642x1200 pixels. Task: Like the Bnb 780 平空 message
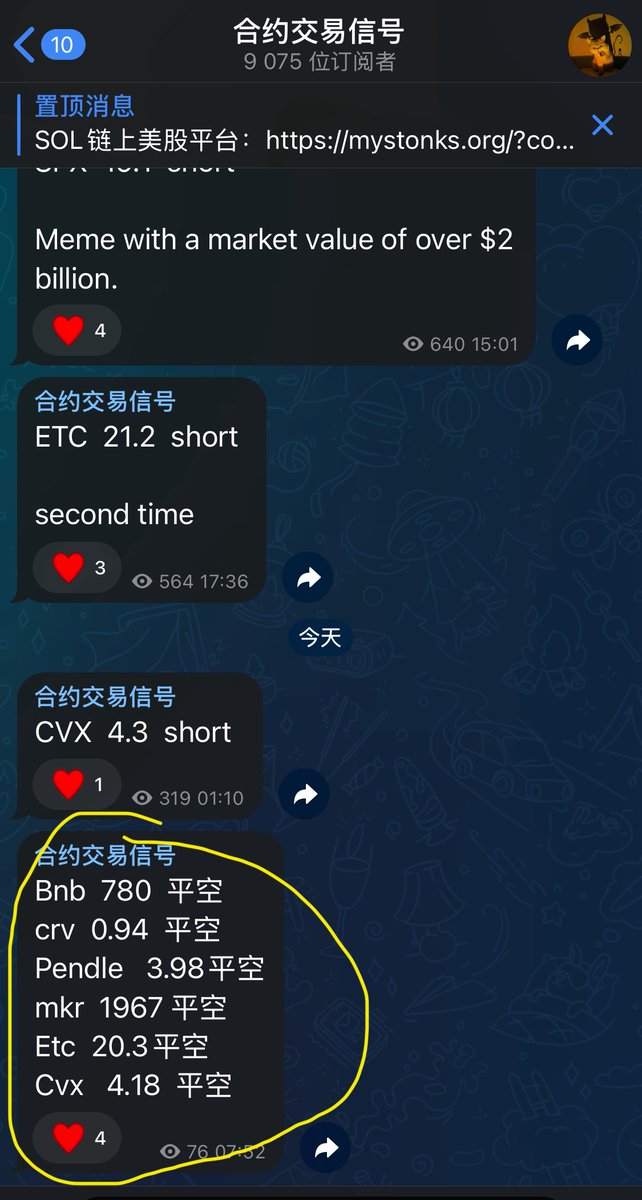[x=78, y=1138]
